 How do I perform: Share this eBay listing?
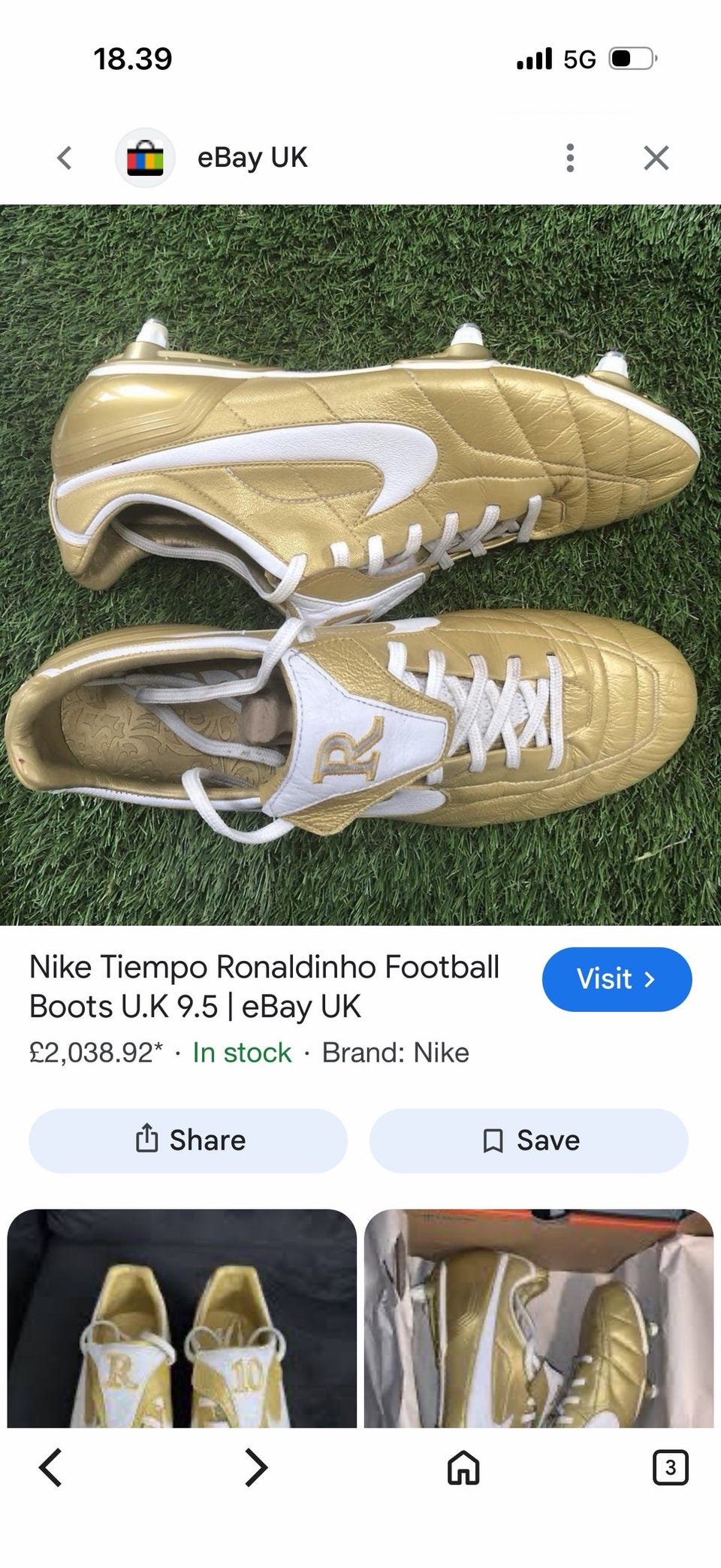[188, 1140]
